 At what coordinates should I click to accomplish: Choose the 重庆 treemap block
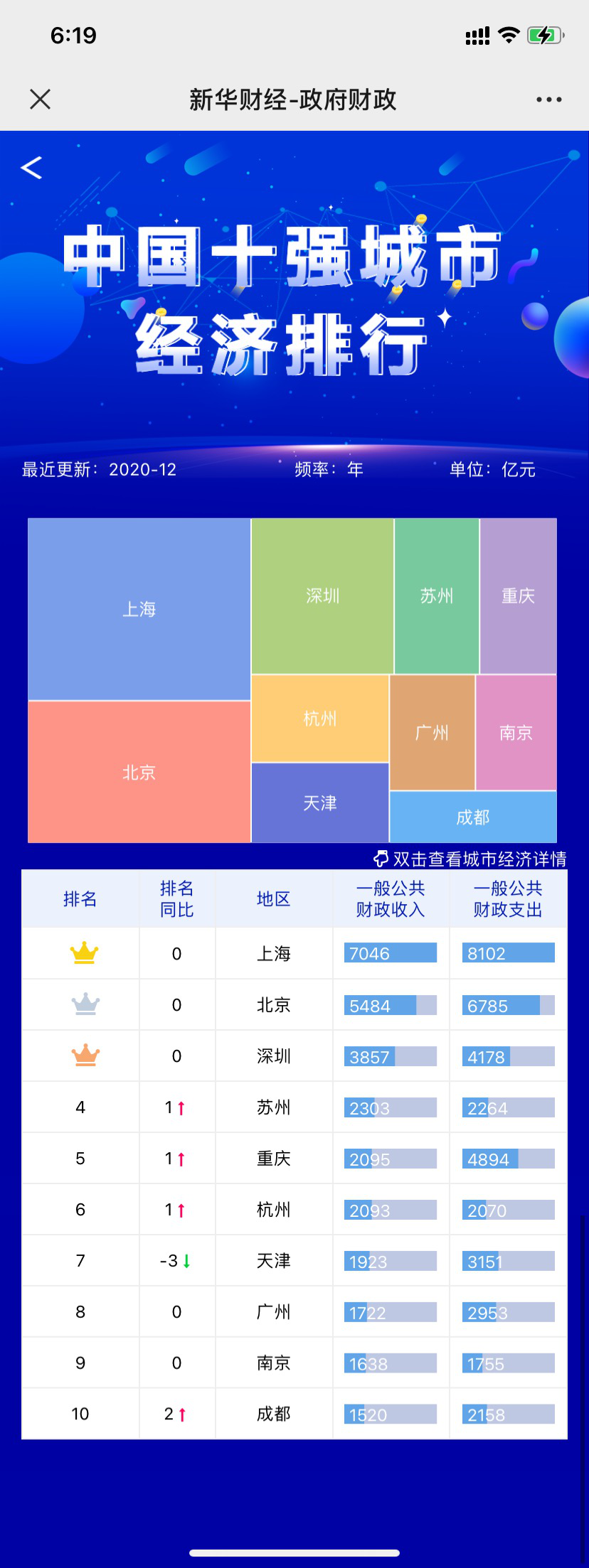pos(518,596)
